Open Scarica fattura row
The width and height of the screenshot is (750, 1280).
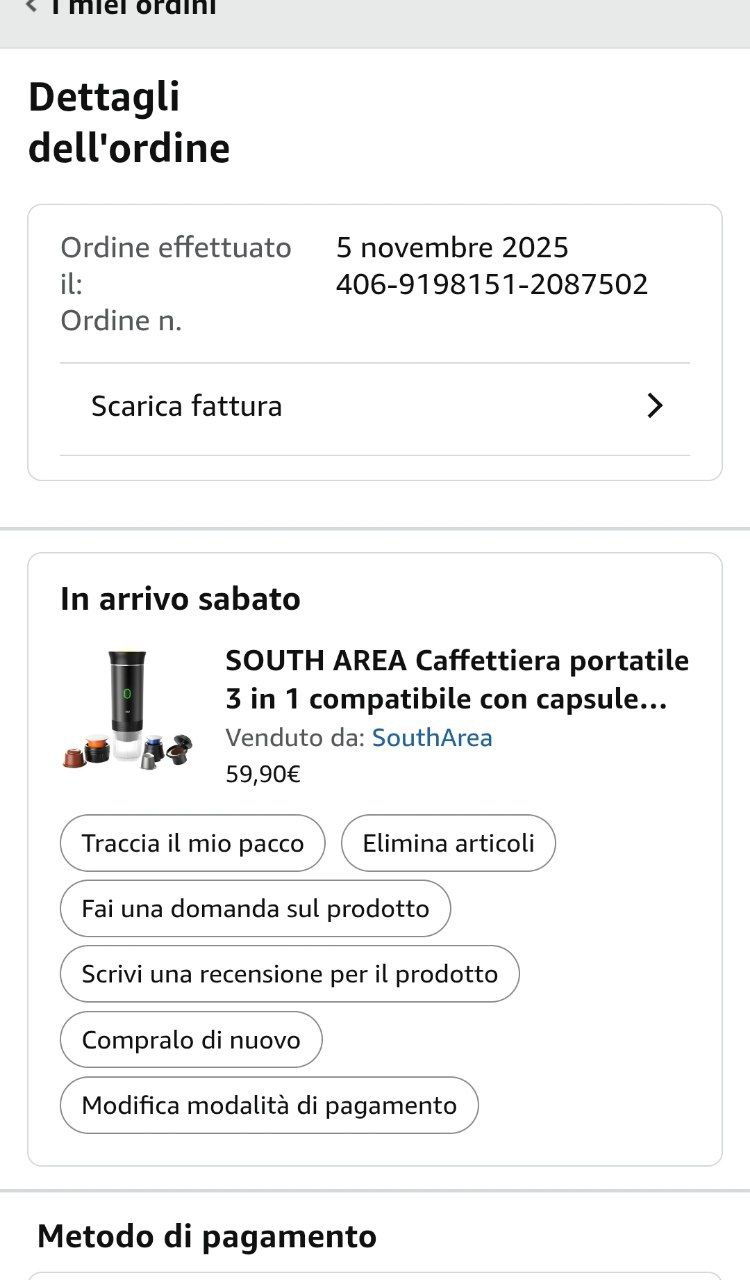[375, 406]
